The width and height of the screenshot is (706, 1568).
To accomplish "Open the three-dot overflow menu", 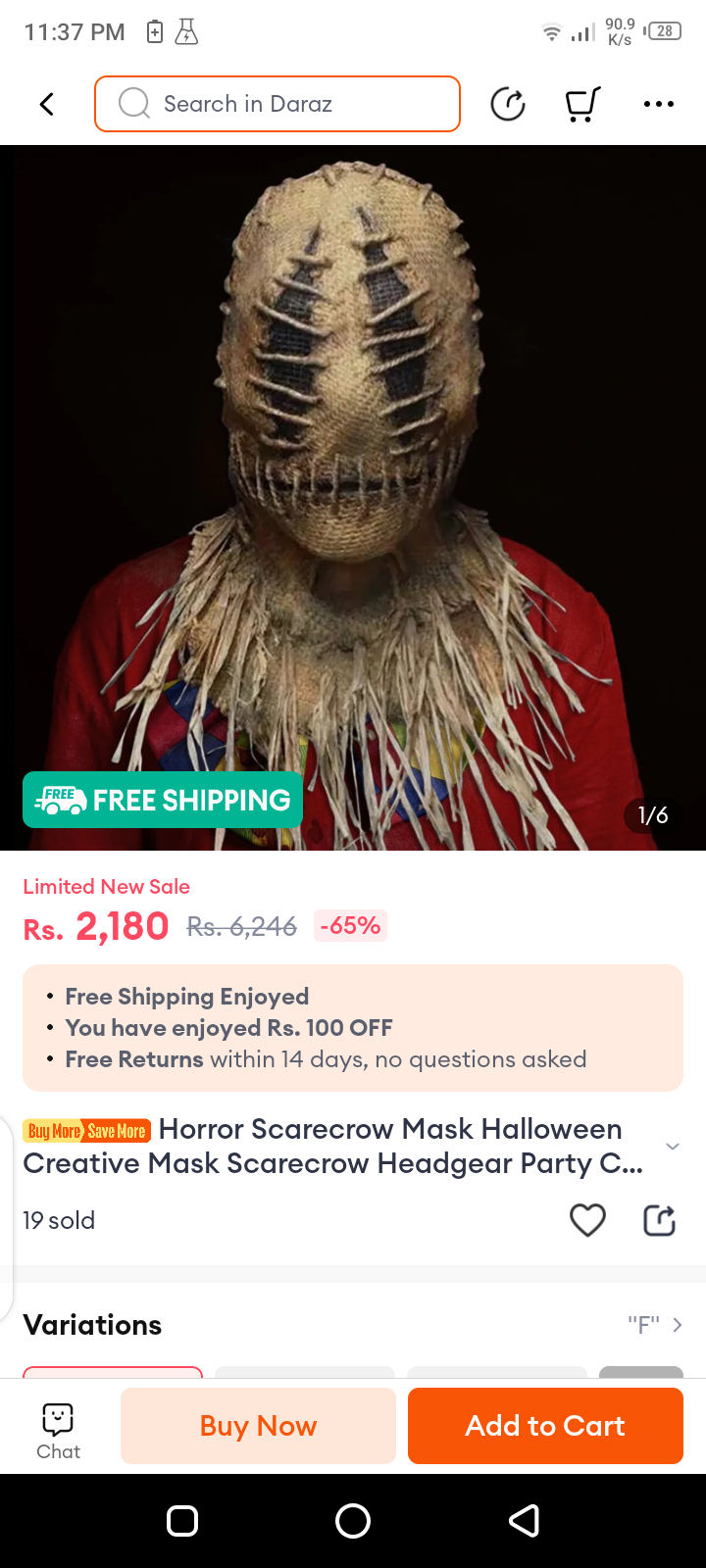I will pos(658,104).
